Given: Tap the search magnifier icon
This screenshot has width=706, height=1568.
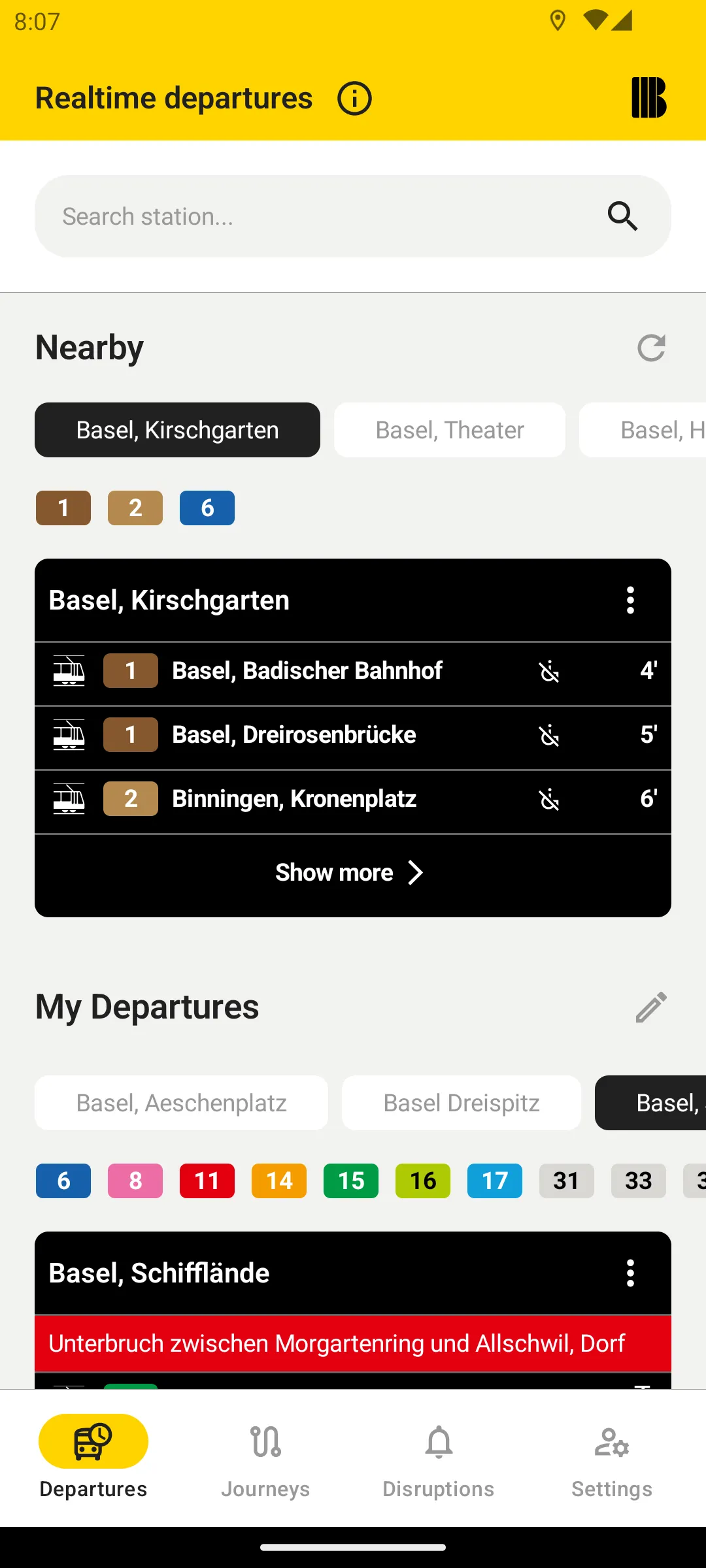Looking at the screenshot, I should click(622, 216).
